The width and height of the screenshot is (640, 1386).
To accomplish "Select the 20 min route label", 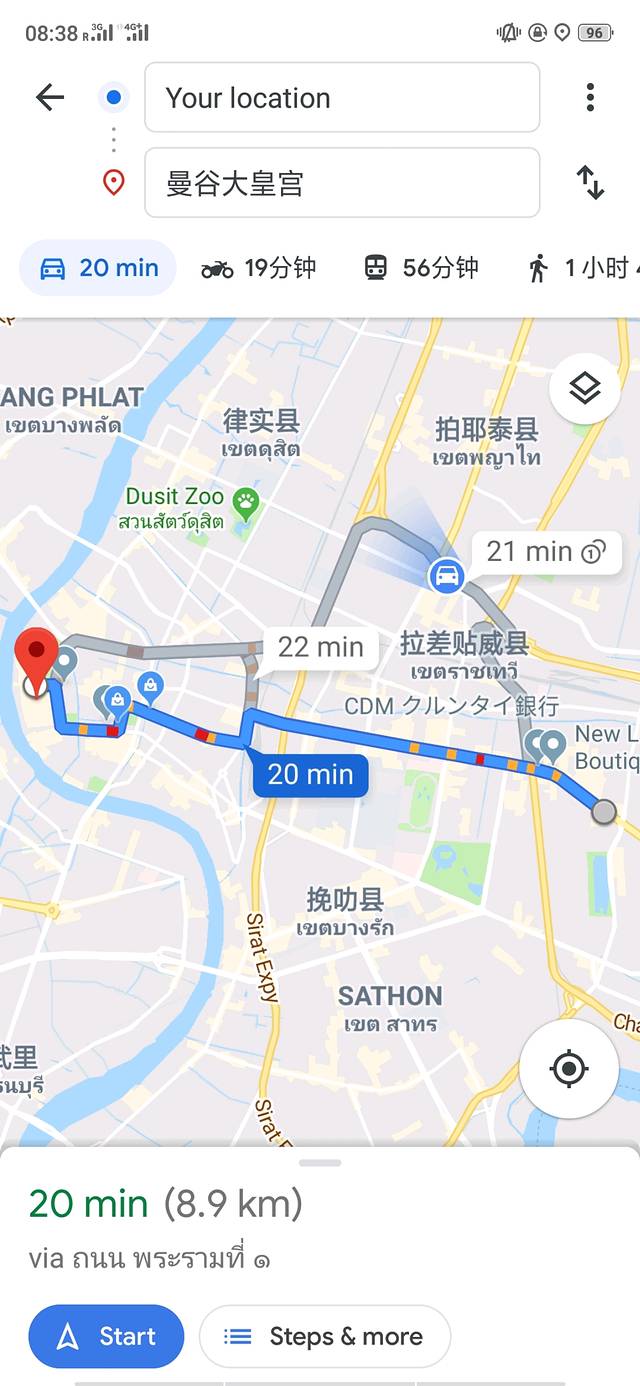I will [x=310, y=775].
